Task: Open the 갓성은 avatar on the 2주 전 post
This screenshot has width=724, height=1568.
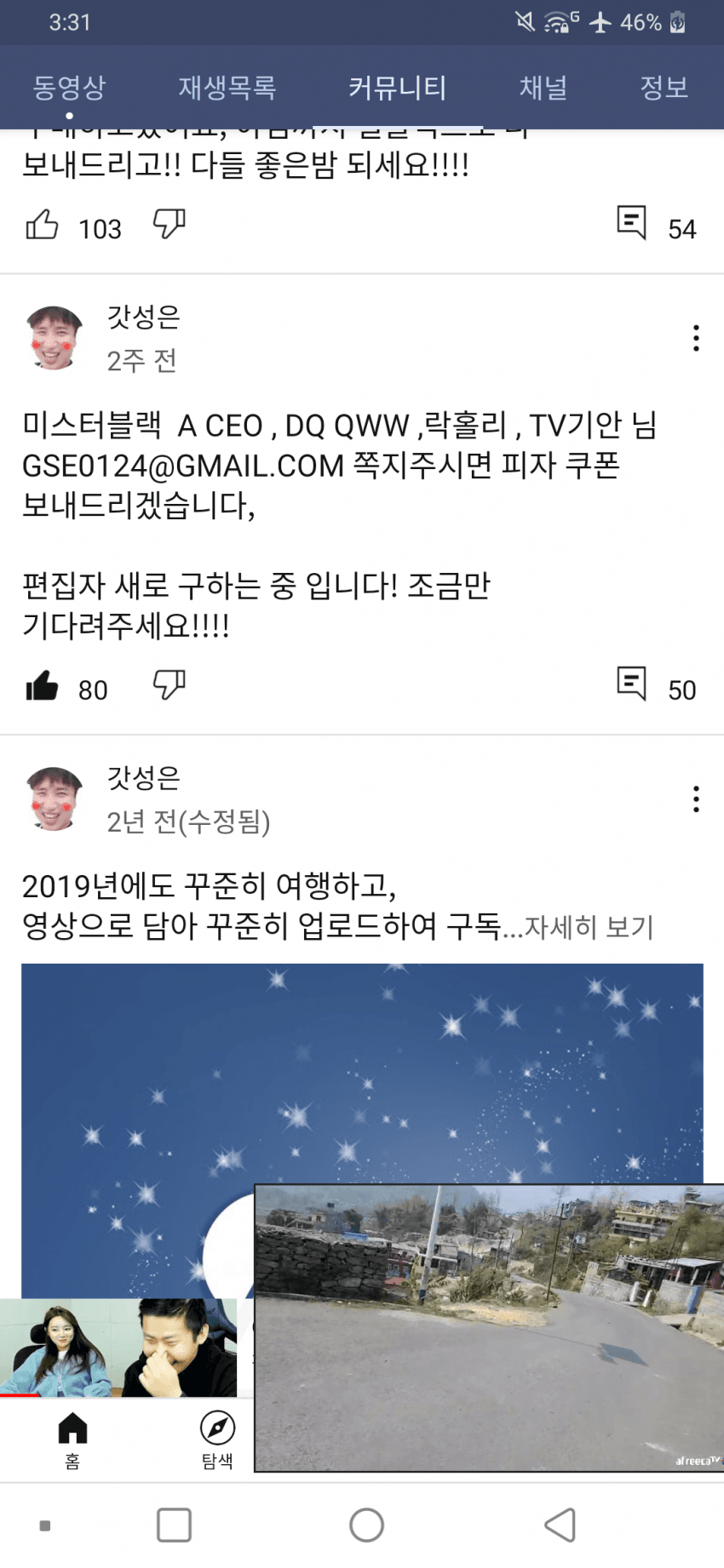Action: point(55,338)
